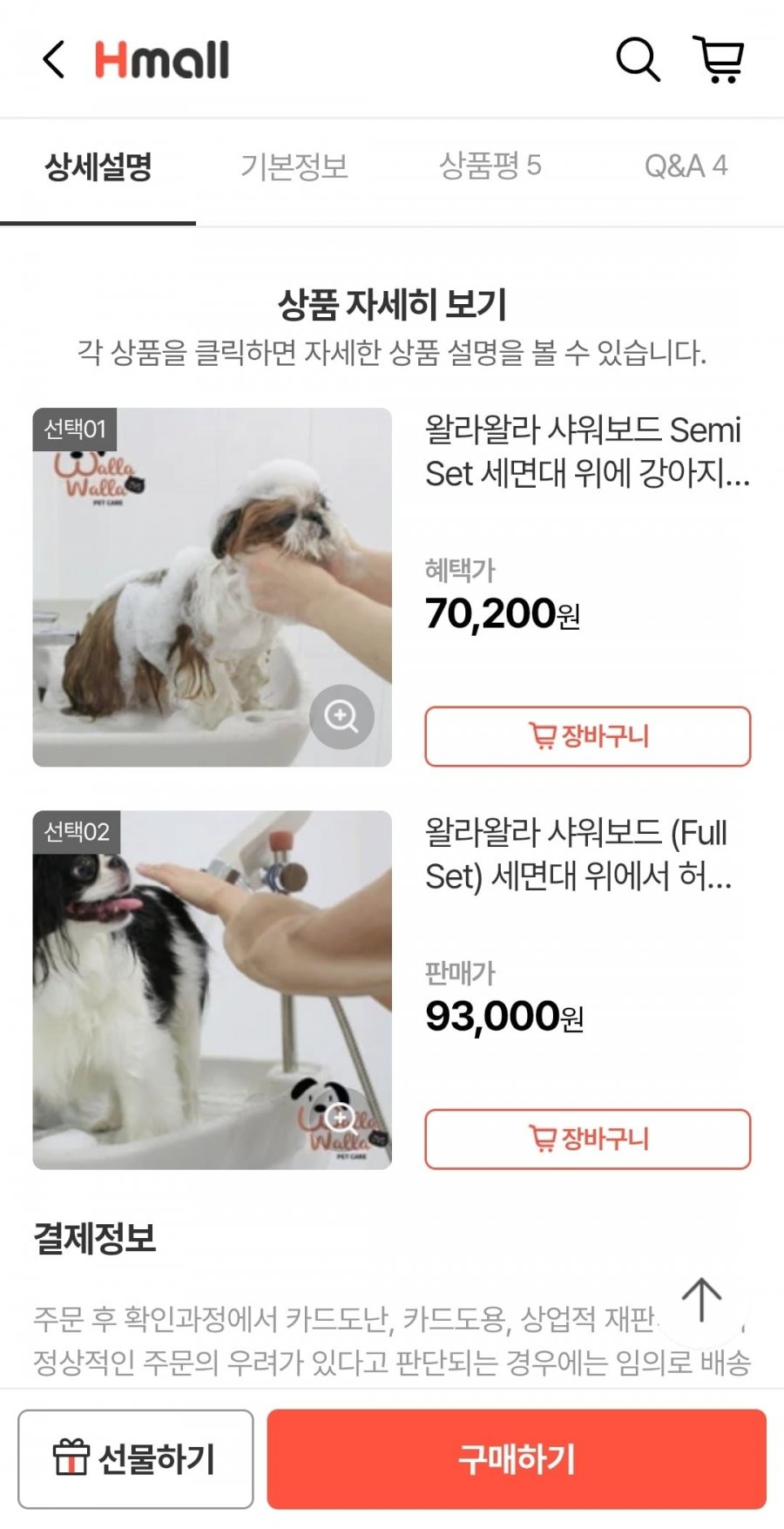This screenshot has width=784, height=1529.
Task: Tap the 구매하기 purchase button
Action: coord(517,1458)
